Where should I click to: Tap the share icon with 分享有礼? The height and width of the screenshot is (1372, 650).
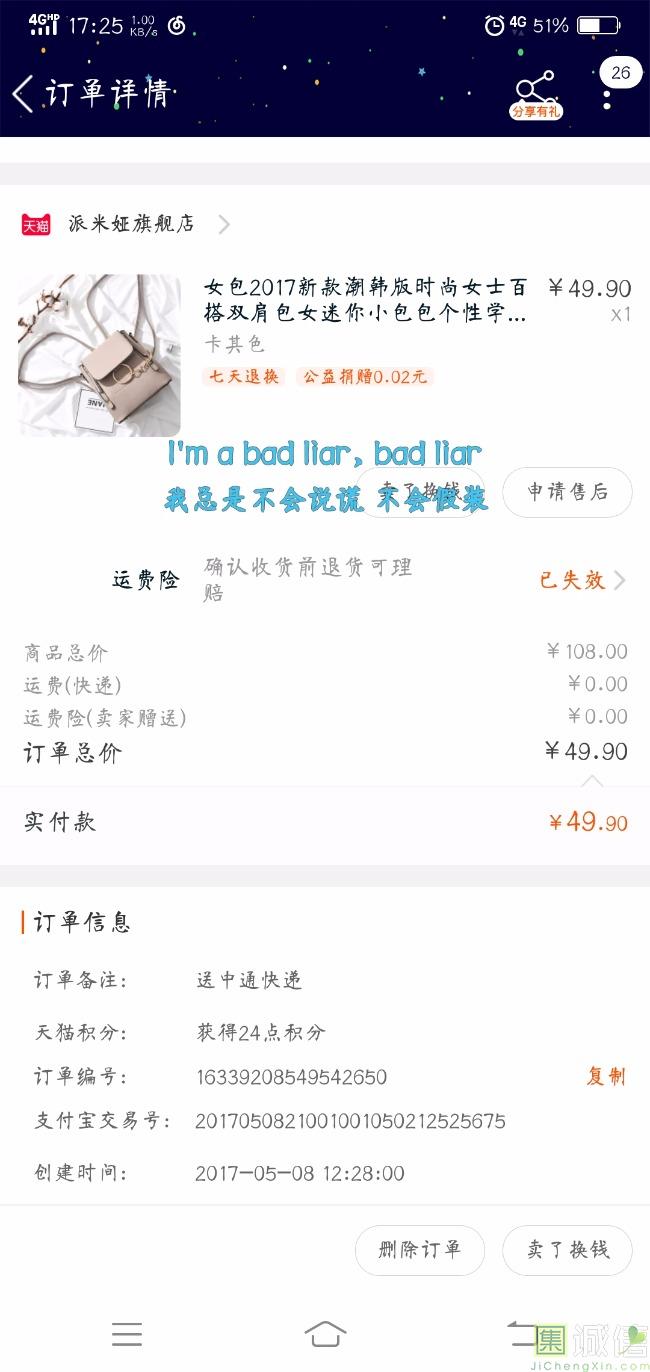click(536, 94)
